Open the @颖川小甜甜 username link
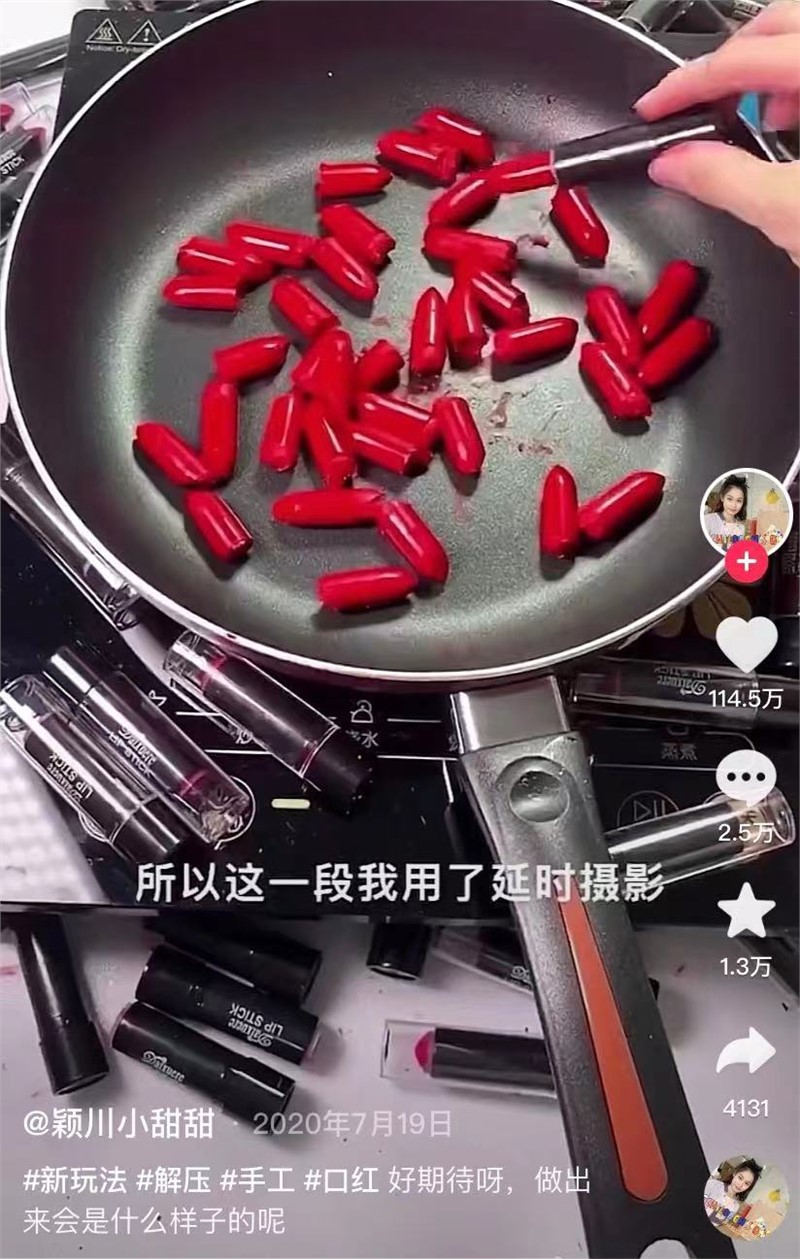This screenshot has height=1259, width=800. [x=118, y=1124]
